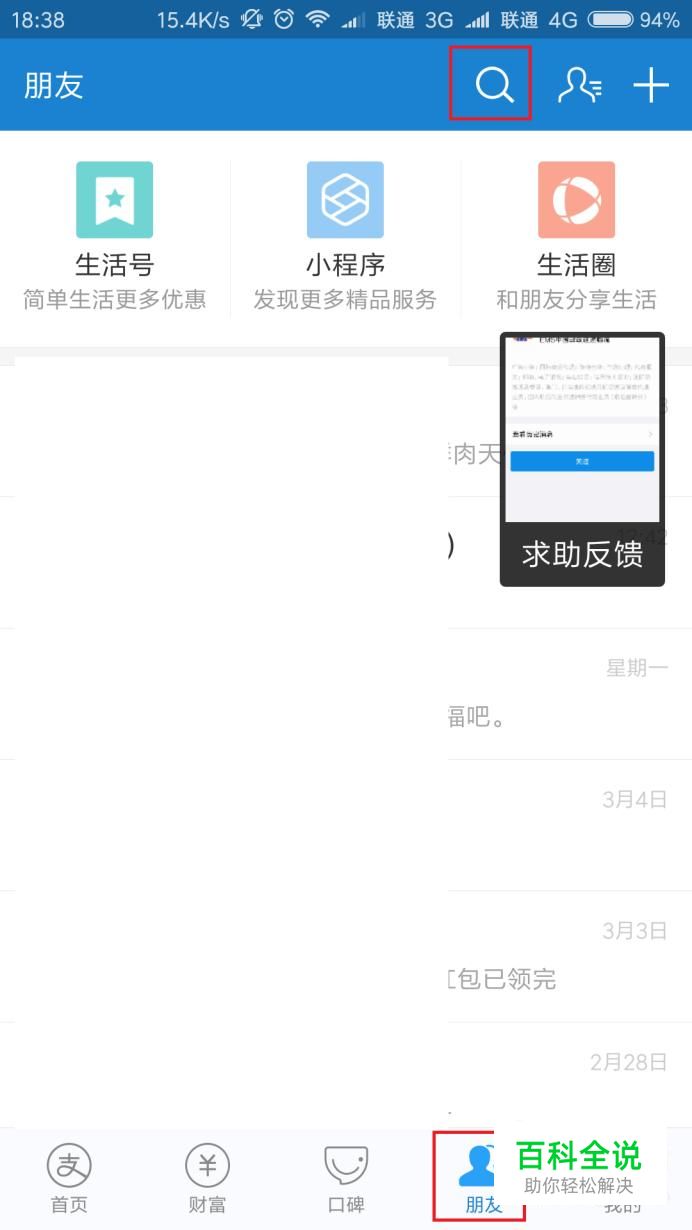Viewport: 692px width, 1230px height.
Task: Tap the 求助反馈 screenshot popup
Action: (x=582, y=460)
